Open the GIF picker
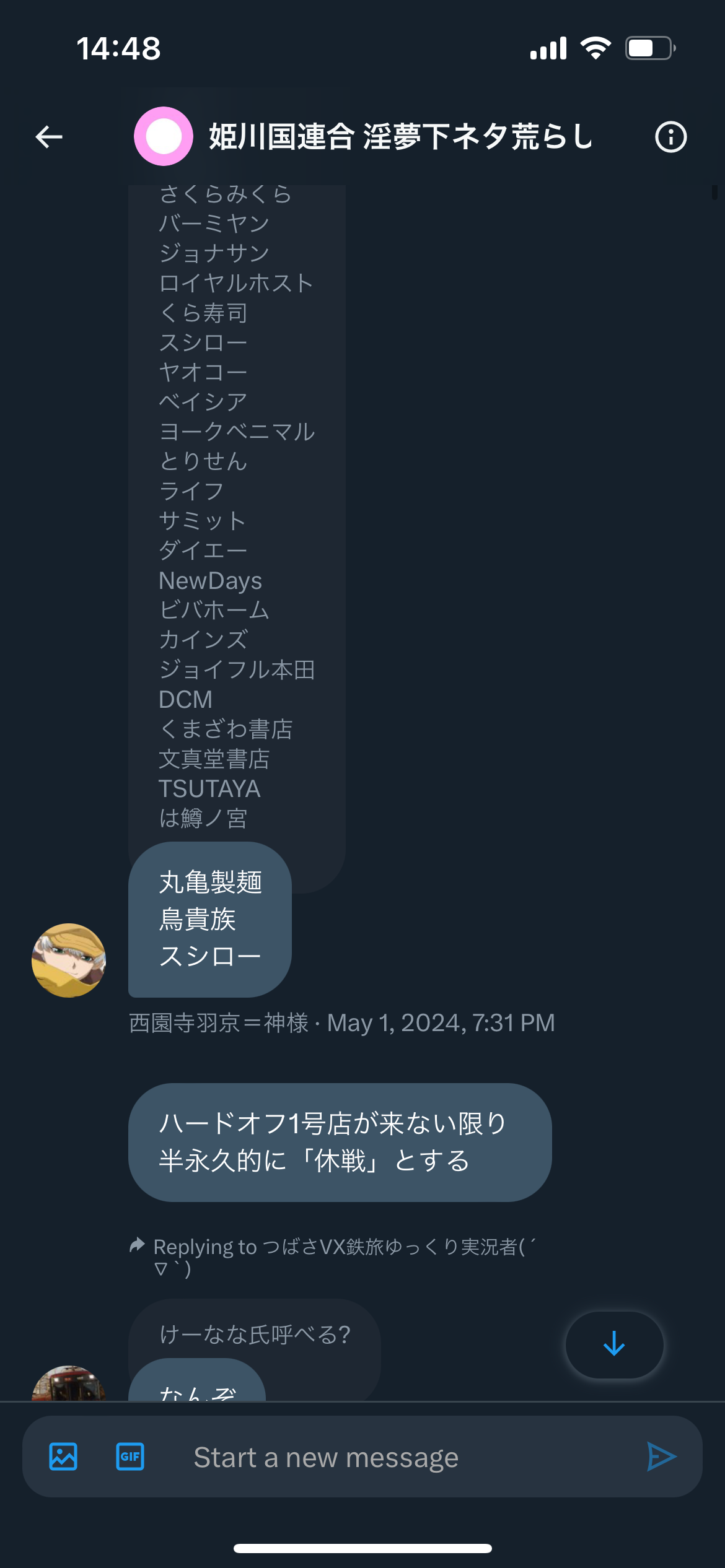Viewport: 725px width, 1568px height. point(130,1457)
